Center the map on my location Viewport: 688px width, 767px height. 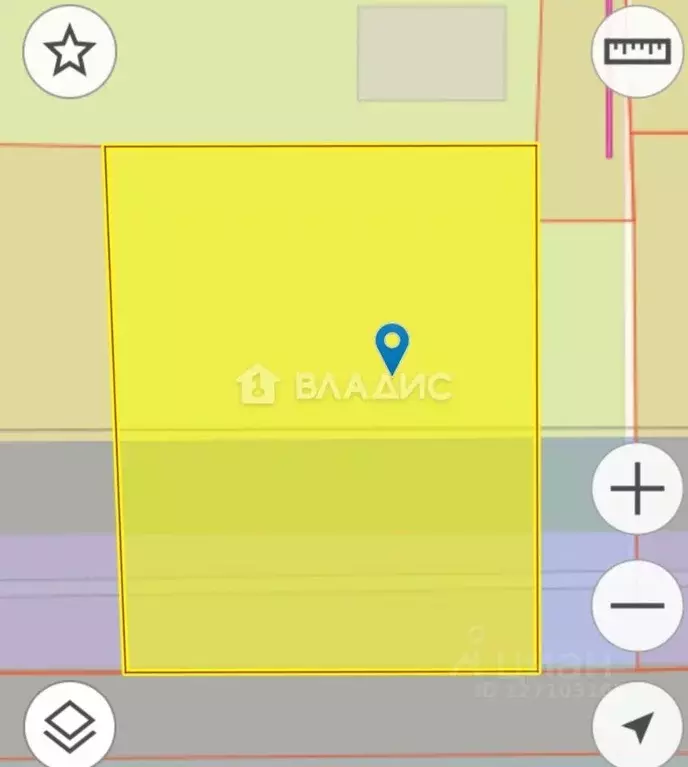pyautogui.click(x=638, y=726)
